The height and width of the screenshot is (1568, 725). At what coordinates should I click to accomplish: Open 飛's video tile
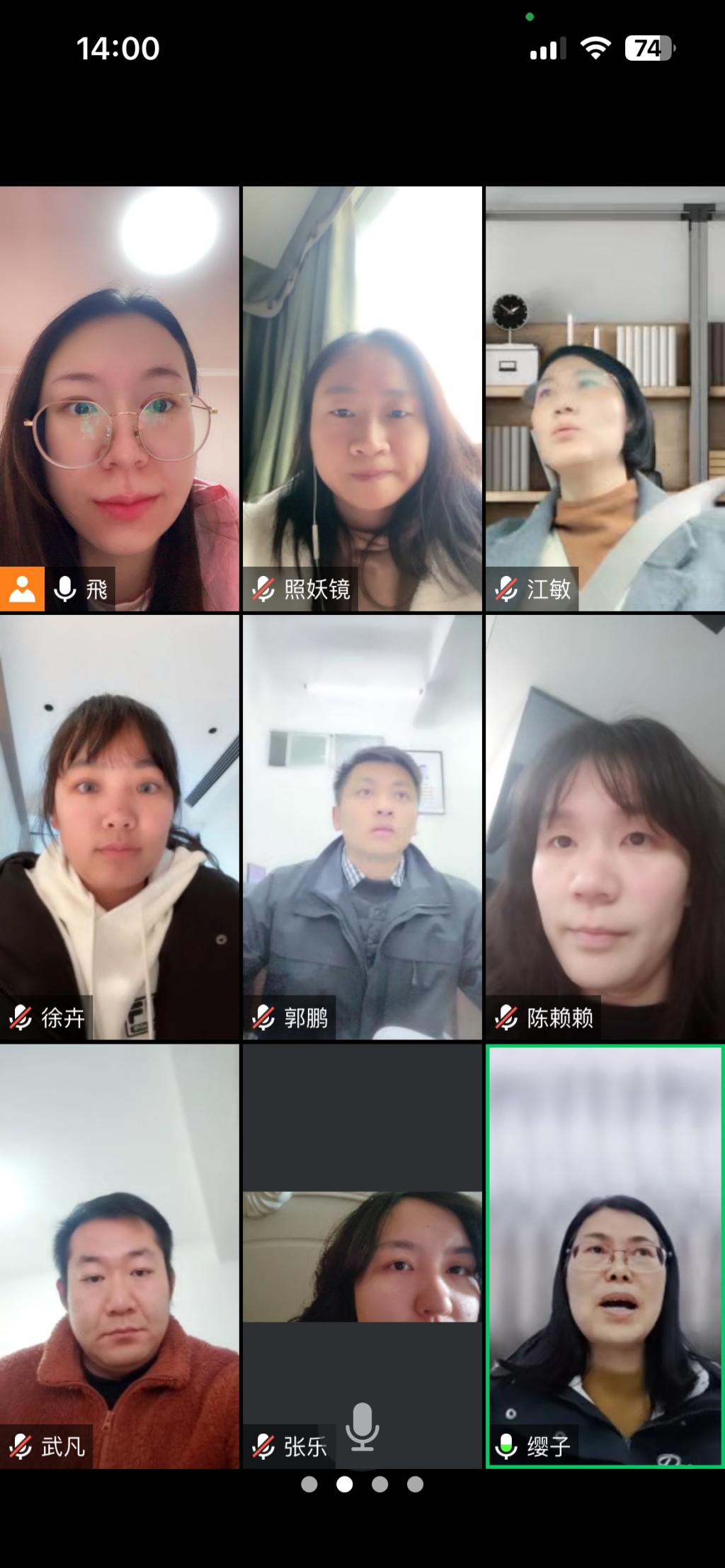coord(119,398)
